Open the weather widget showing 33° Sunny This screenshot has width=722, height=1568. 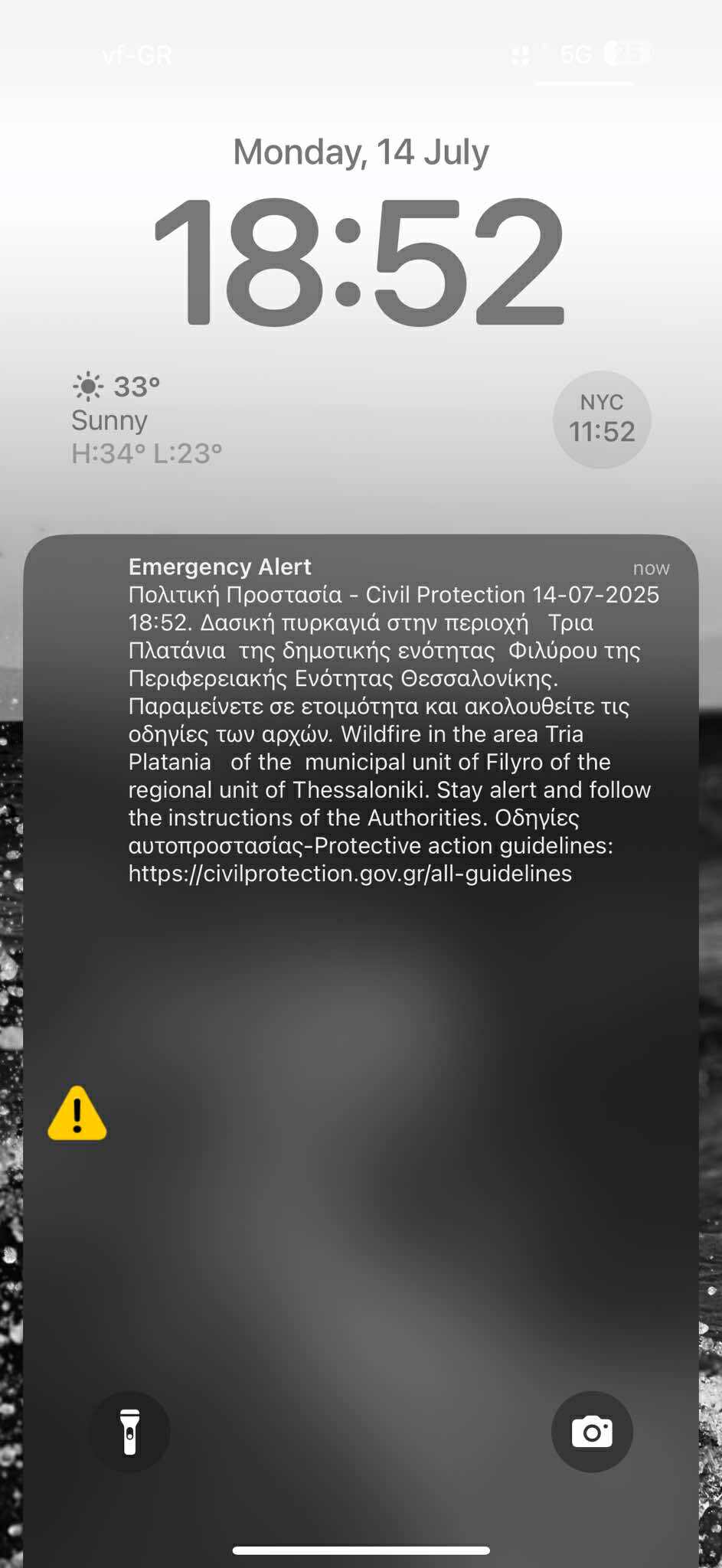[145, 420]
